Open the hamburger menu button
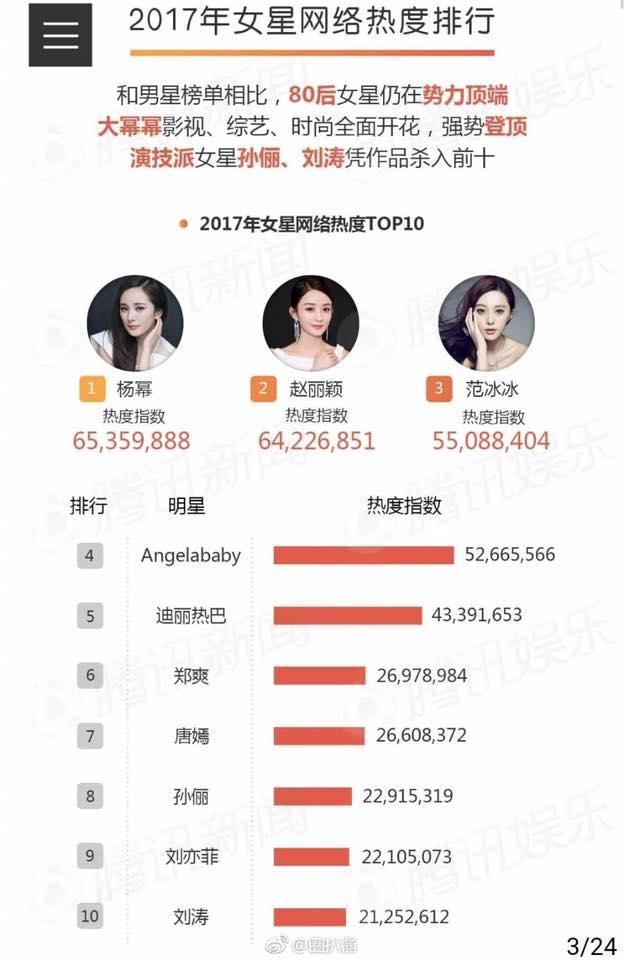 (x=60, y=36)
